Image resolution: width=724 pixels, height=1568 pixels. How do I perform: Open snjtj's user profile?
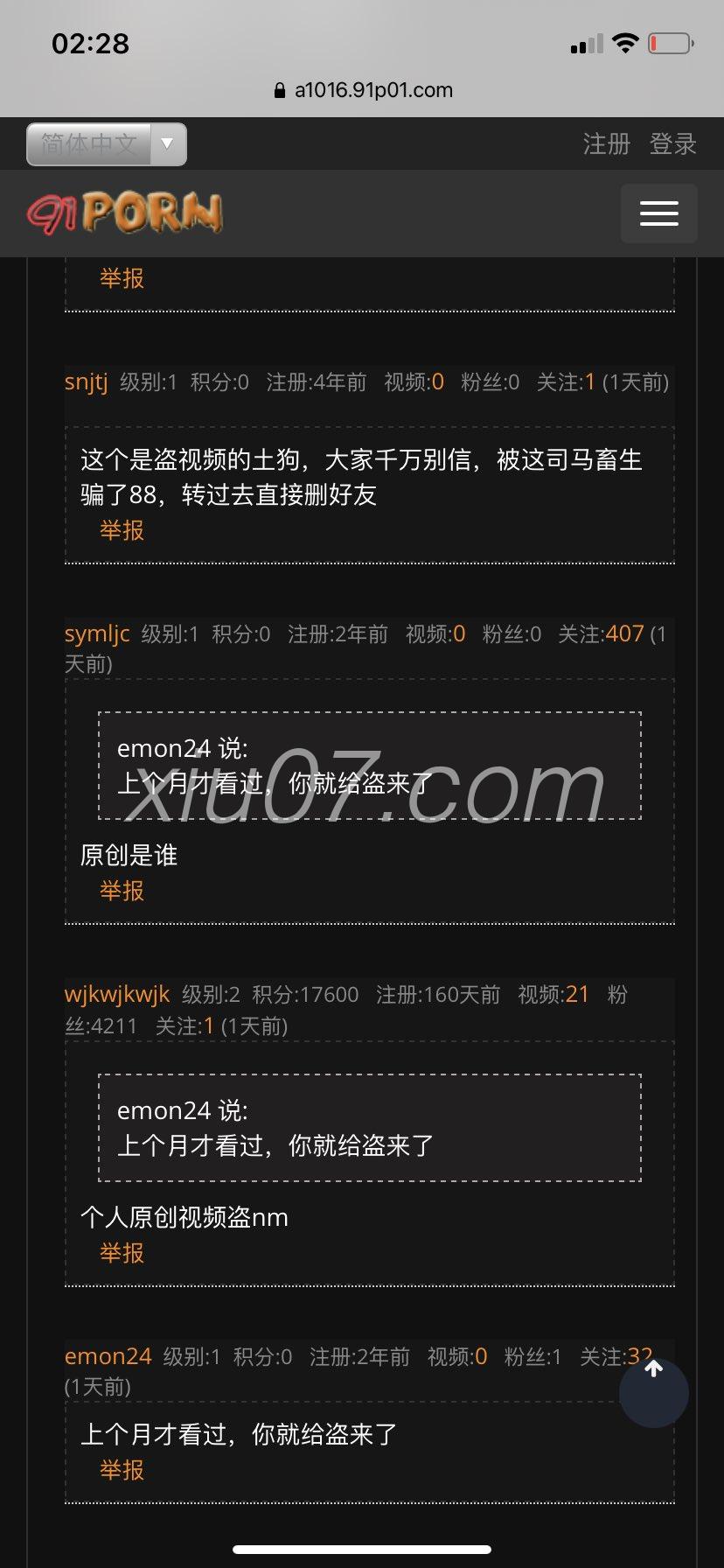pos(86,382)
